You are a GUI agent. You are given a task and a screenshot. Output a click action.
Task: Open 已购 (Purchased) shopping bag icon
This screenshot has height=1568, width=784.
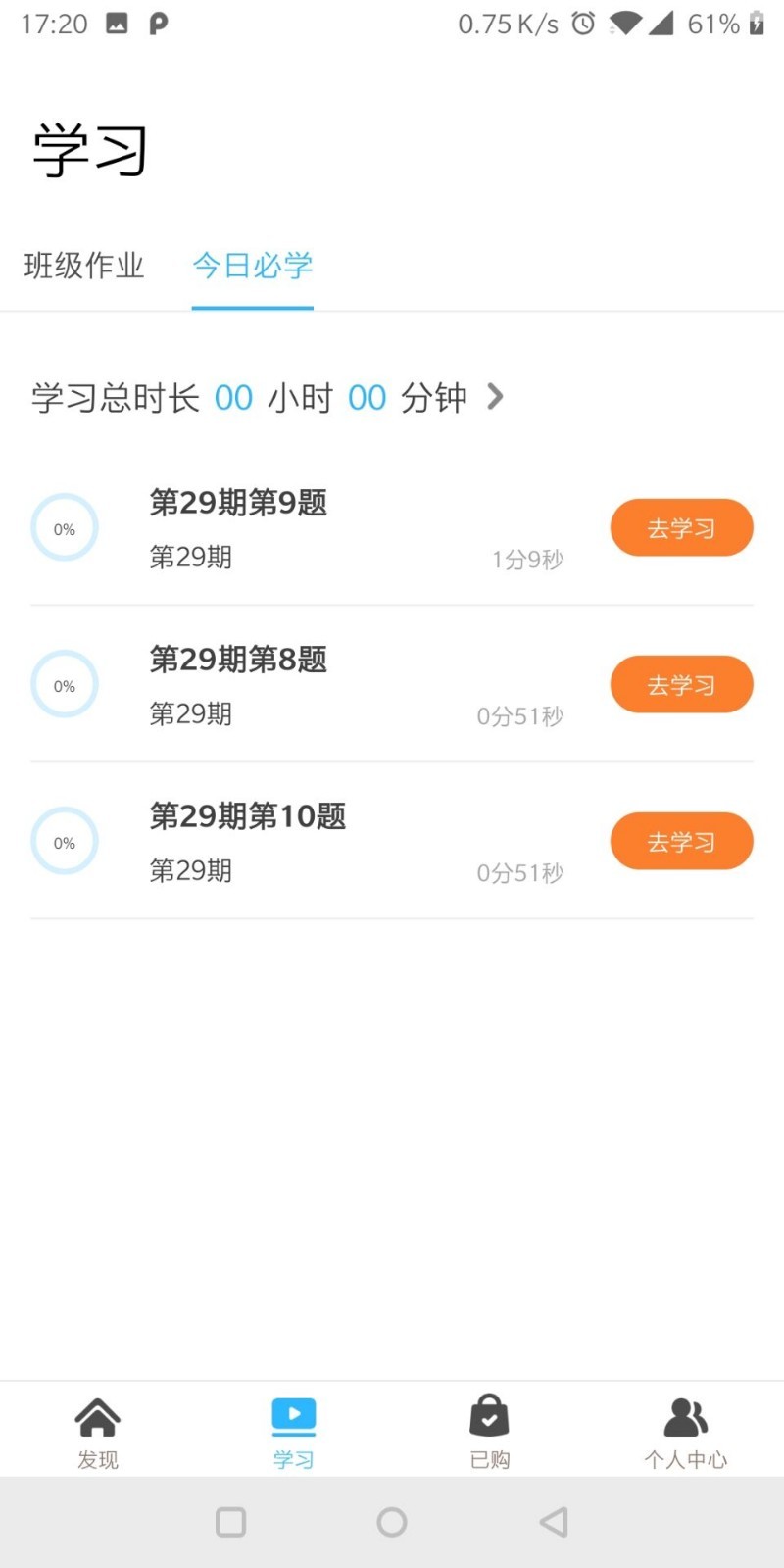[489, 1415]
